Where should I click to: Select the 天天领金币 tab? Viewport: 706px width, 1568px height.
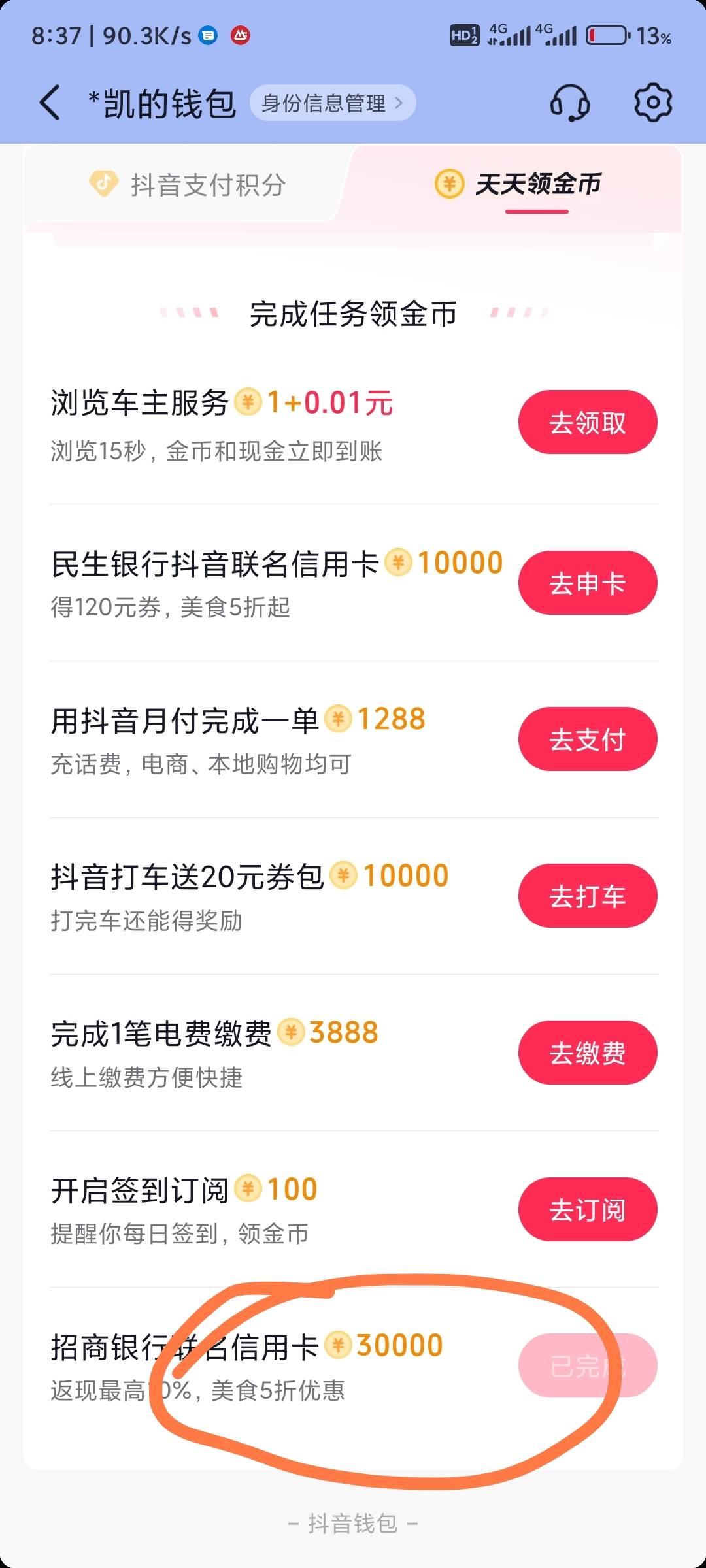[519, 185]
